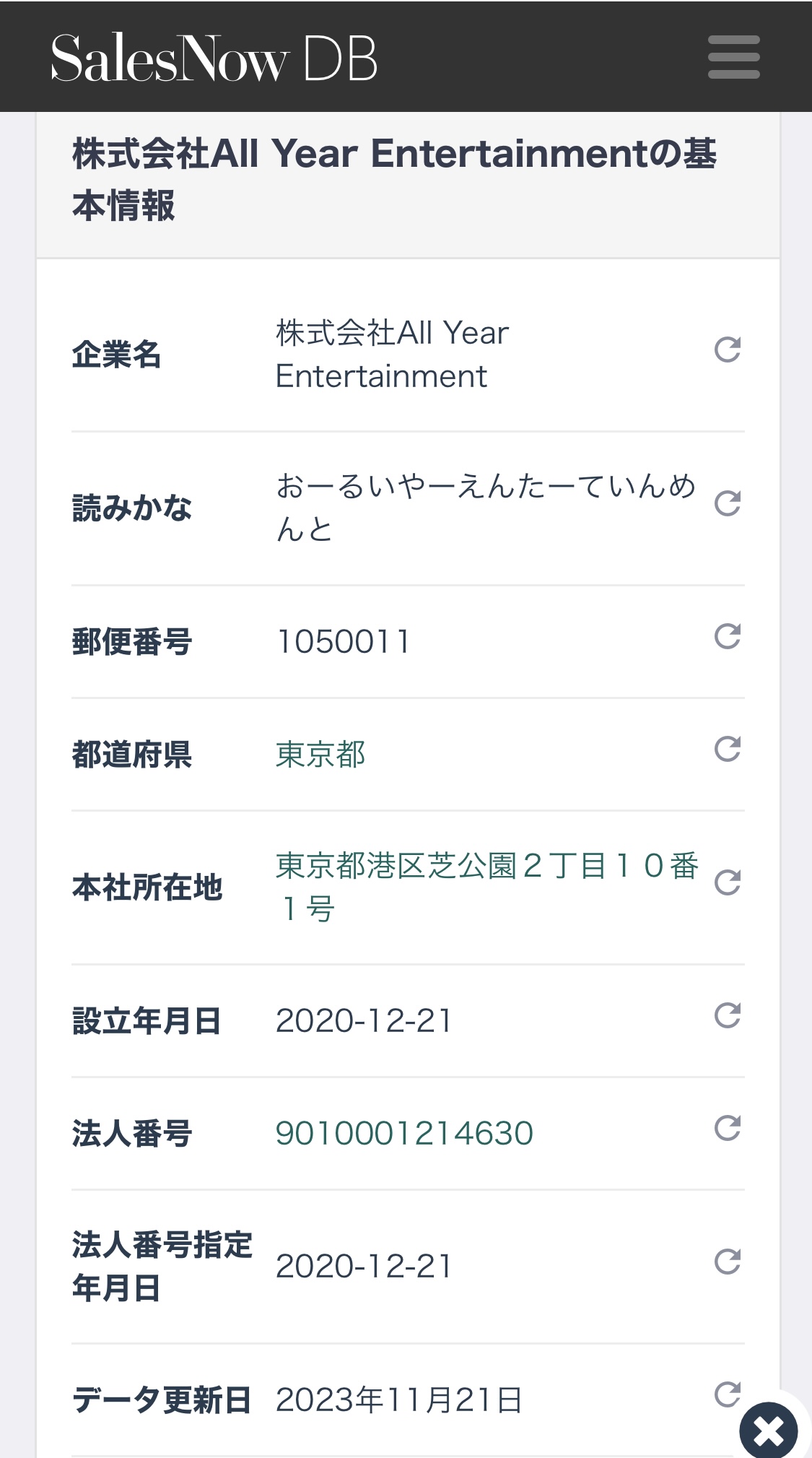Refresh the 都道府県 row
This screenshot has width=812, height=1458.
click(728, 749)
